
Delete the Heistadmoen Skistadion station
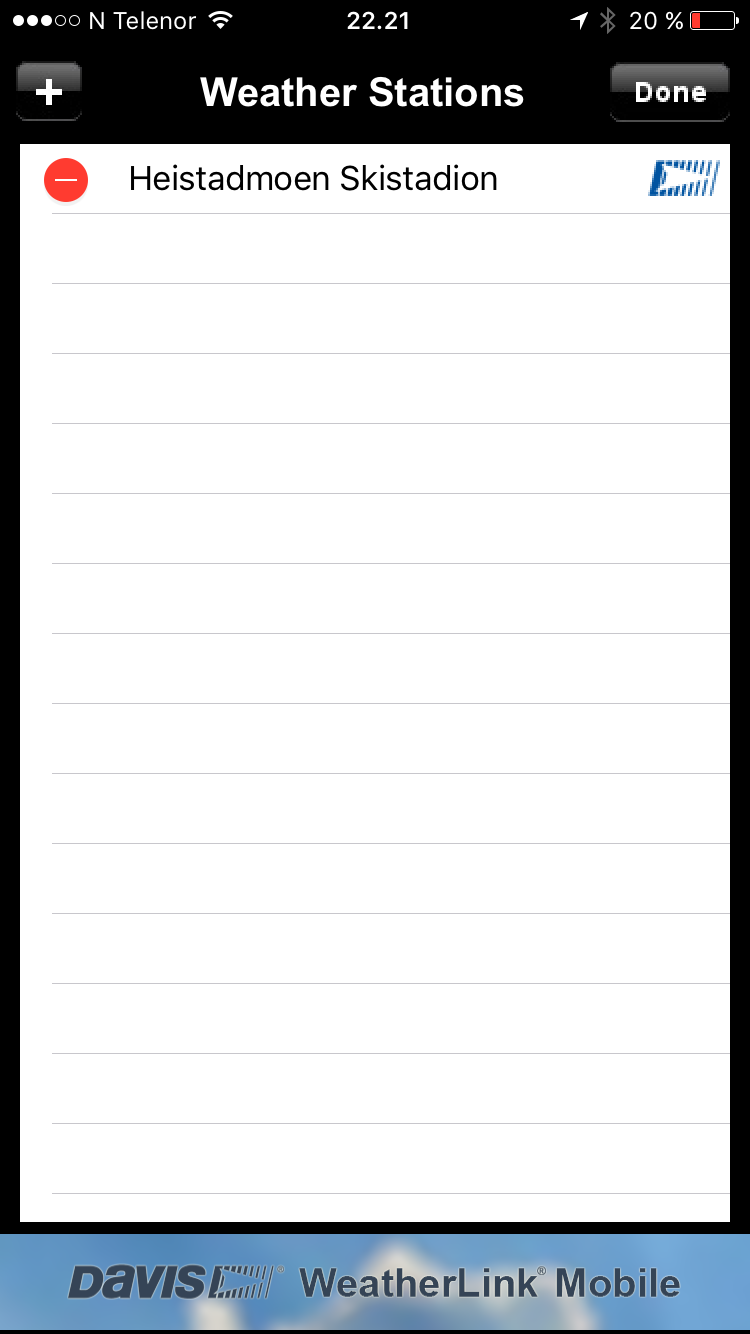click(x=66, y=180)
